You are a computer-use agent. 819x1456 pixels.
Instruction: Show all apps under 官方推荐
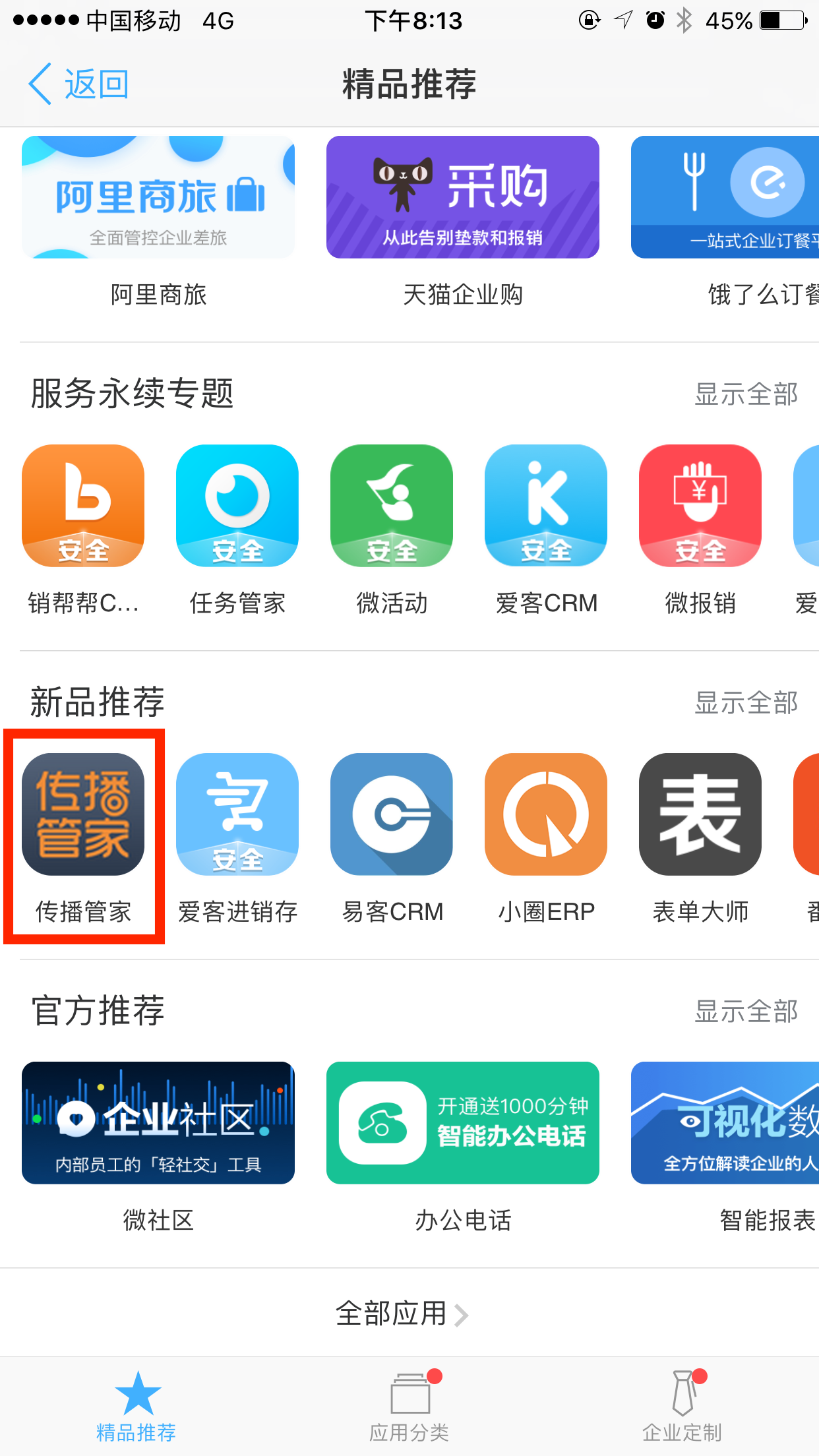click(x=746, y=1012)
